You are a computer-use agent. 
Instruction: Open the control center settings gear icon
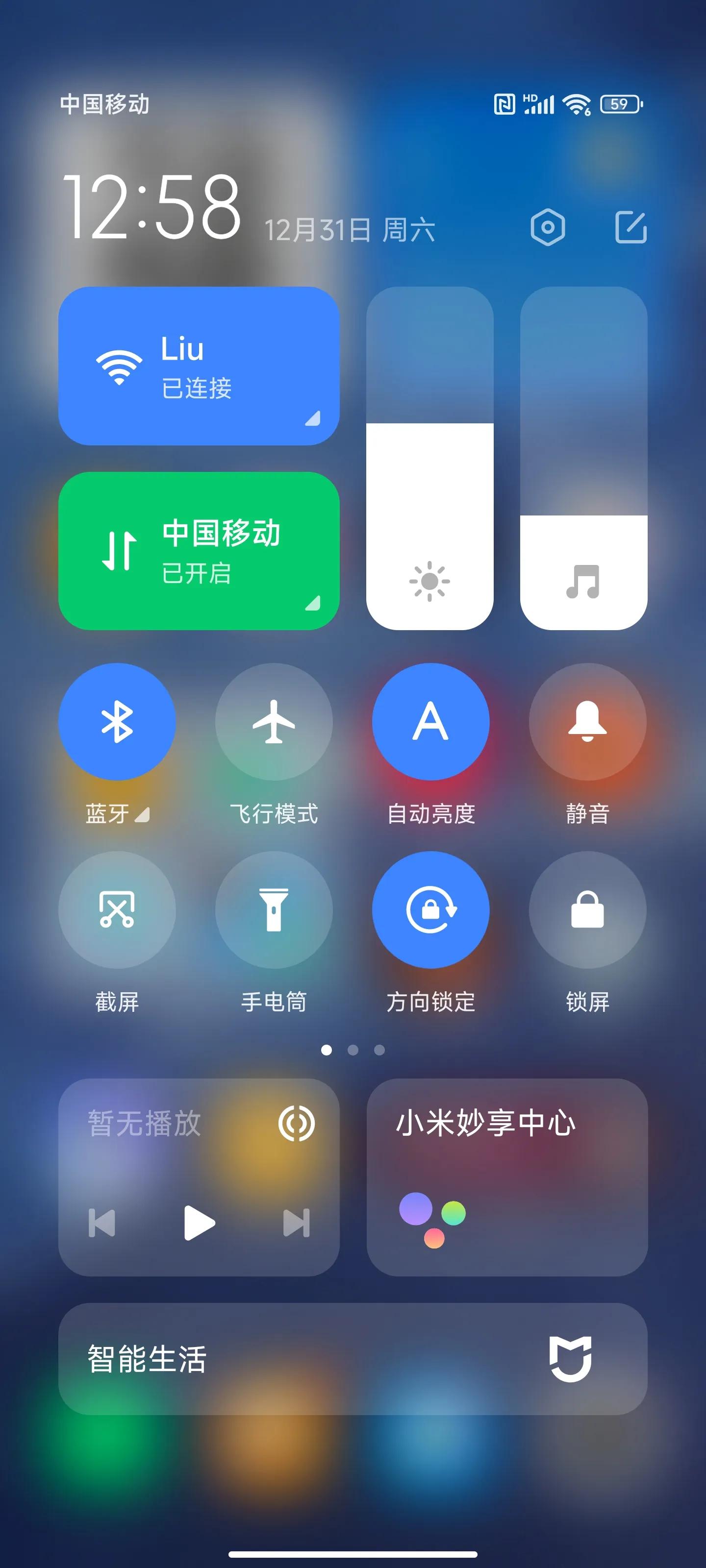click(548, 226)
